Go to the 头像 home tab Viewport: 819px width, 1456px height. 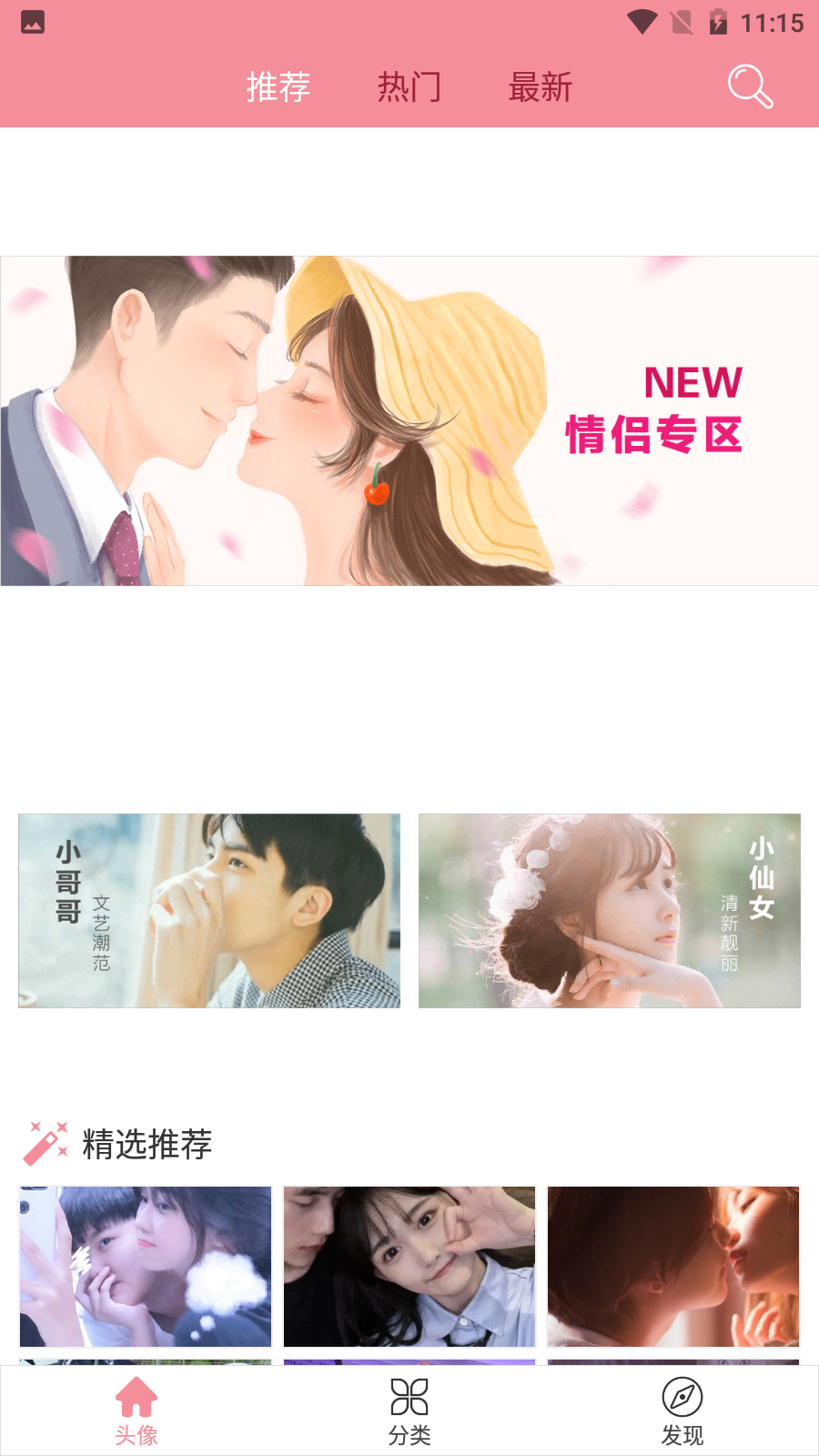coord(136,1410)
